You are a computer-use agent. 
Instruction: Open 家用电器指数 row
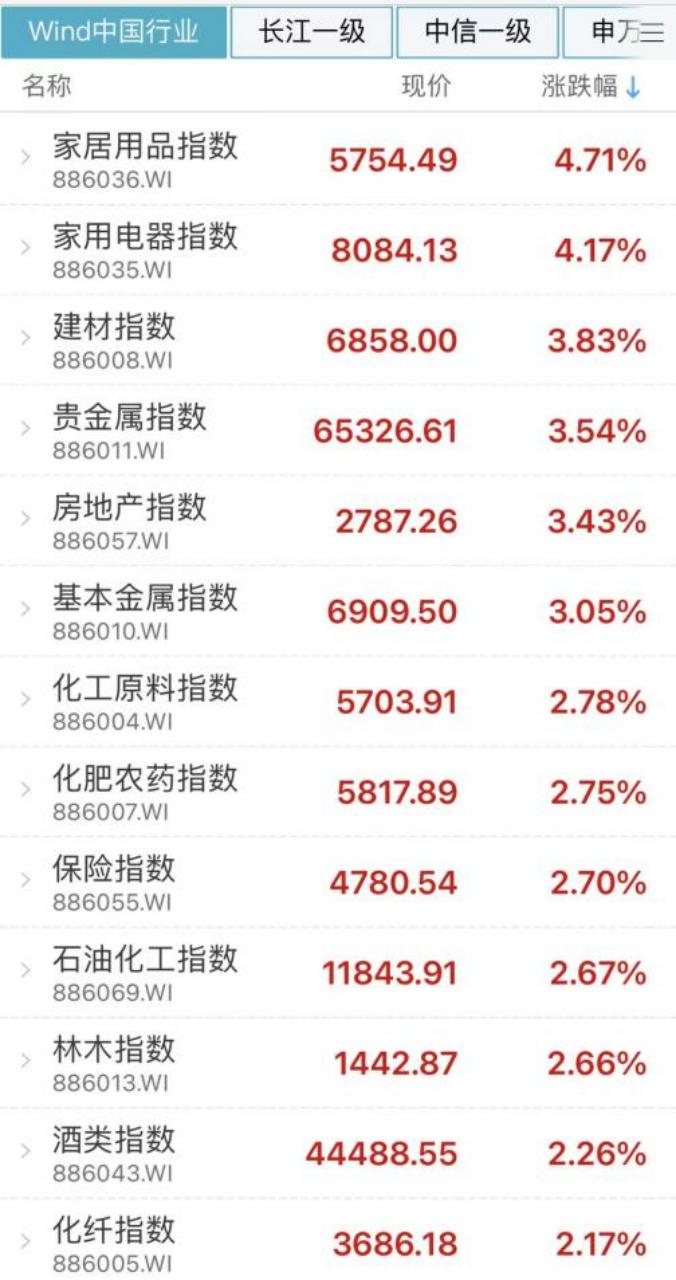338,250
